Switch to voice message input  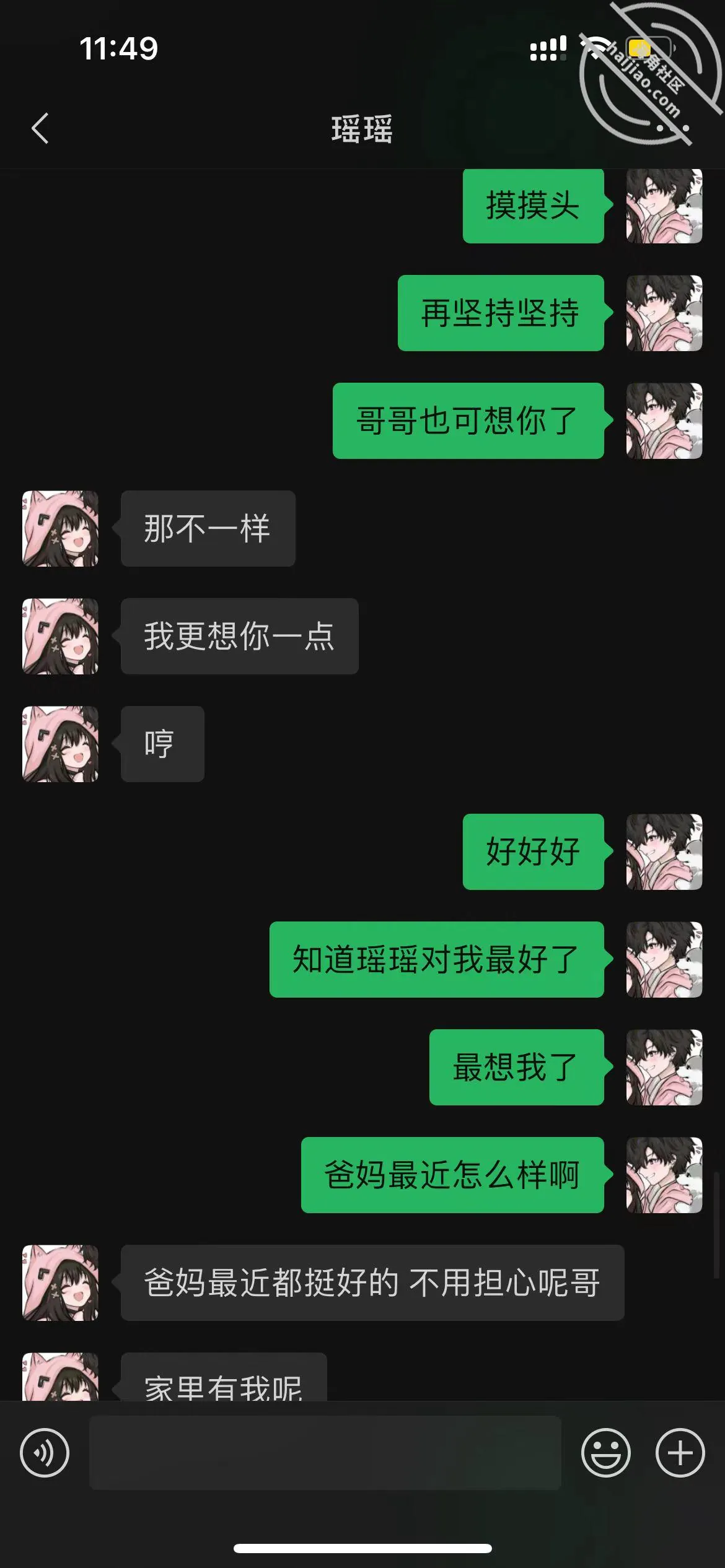point(45,1453)
